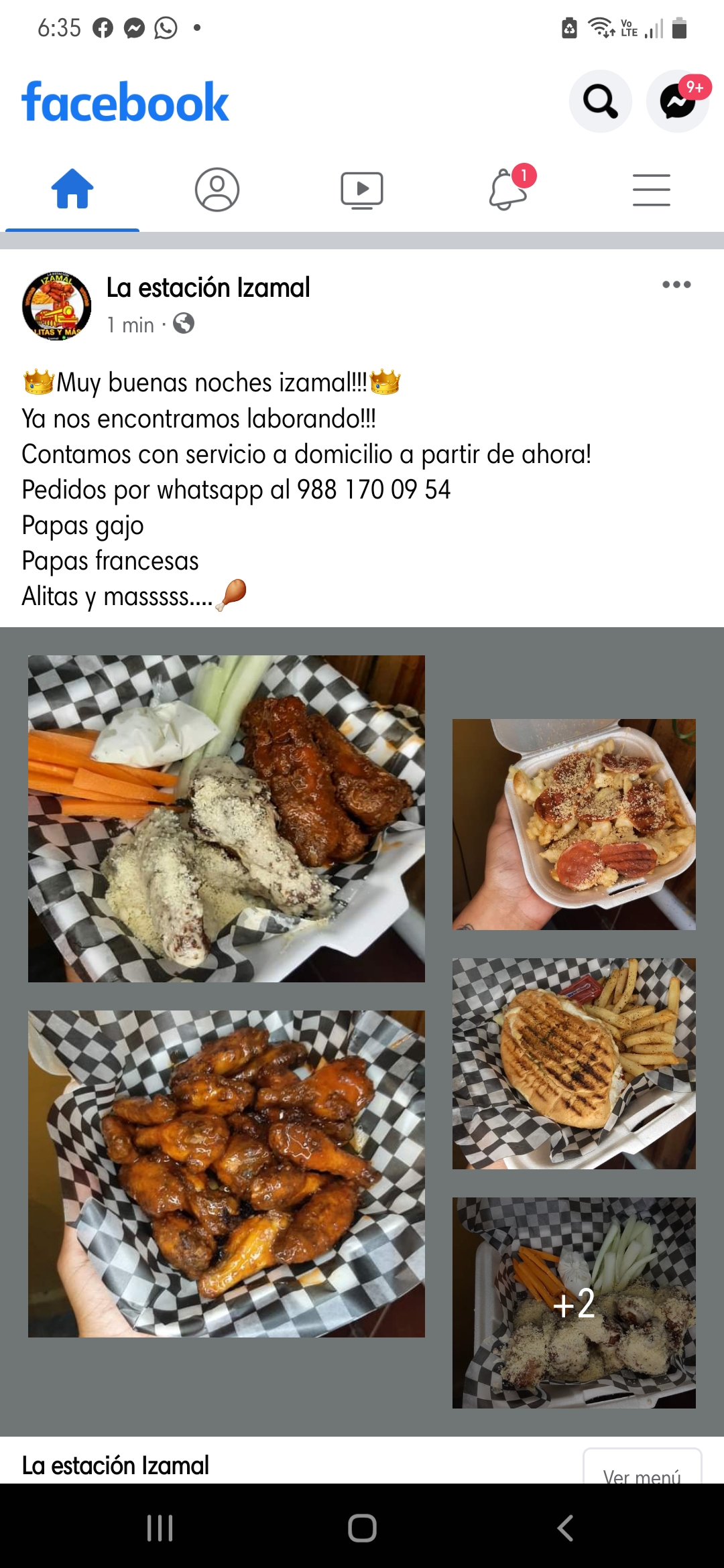The height and width of the screenshot is (1568, 724).
Task: Open the Watch videos section
Action: [x=362, y=190]
